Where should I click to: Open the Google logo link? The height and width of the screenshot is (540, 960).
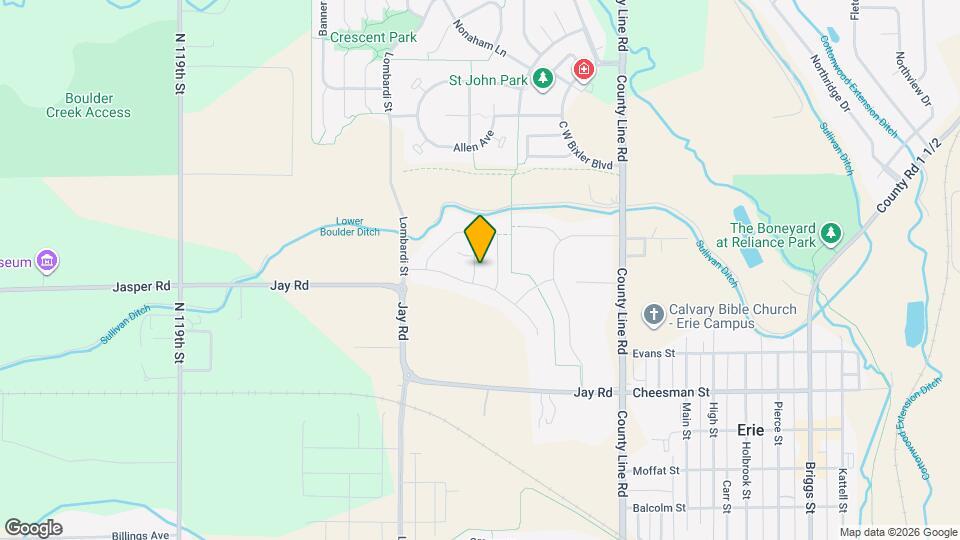point(34,527)
